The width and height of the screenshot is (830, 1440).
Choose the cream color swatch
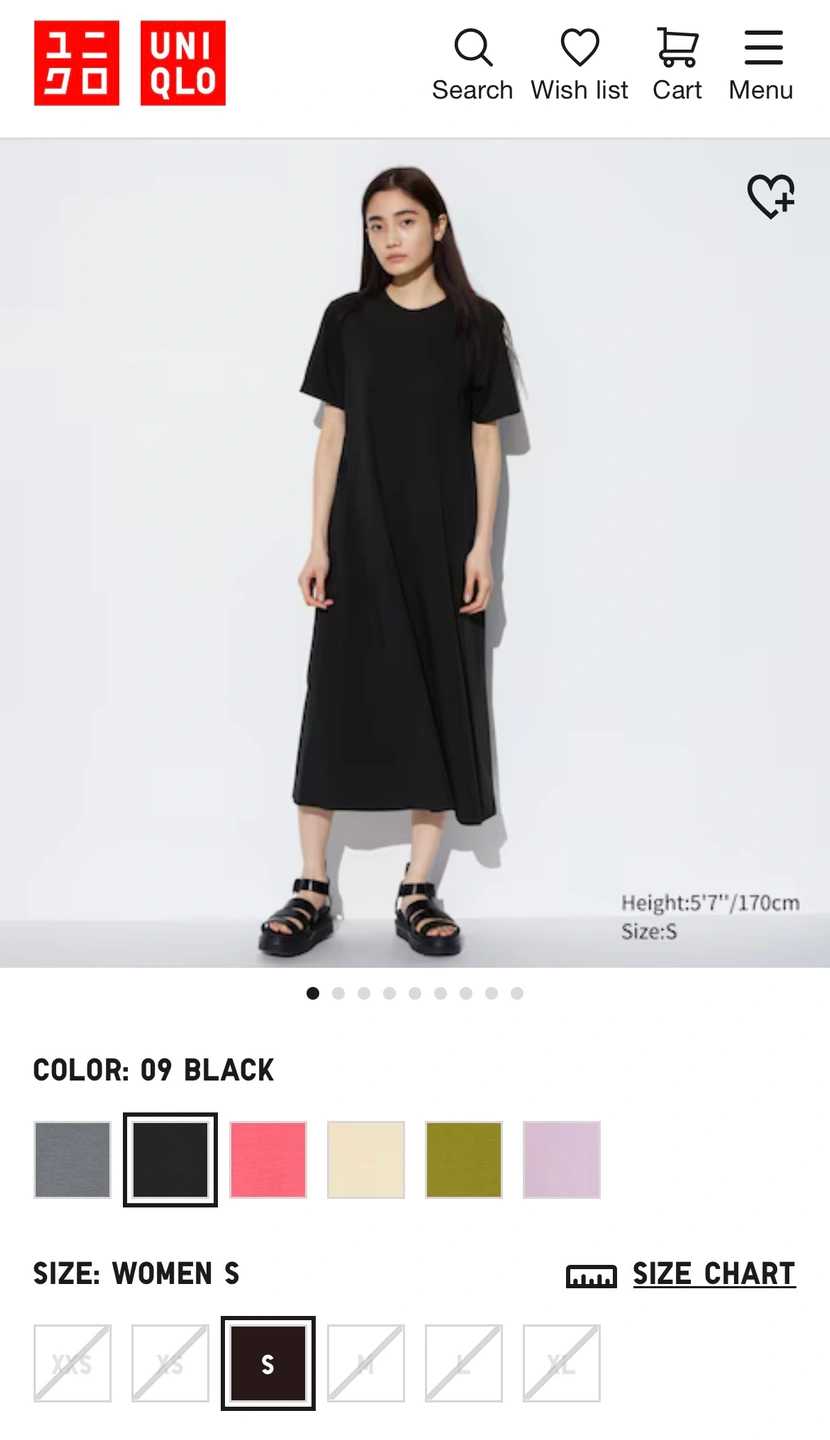click(x=366, y=1160)
